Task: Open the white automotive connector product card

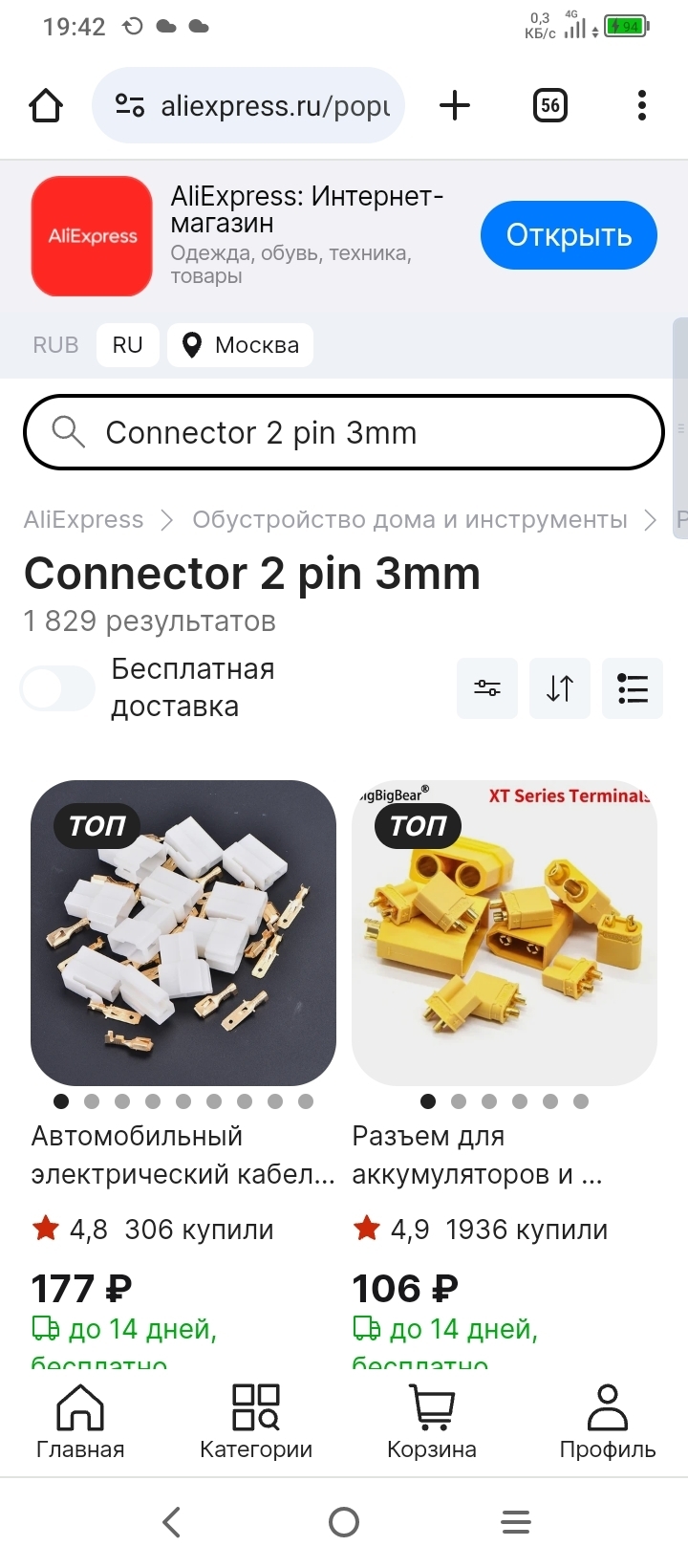Action: pos(183,933)
